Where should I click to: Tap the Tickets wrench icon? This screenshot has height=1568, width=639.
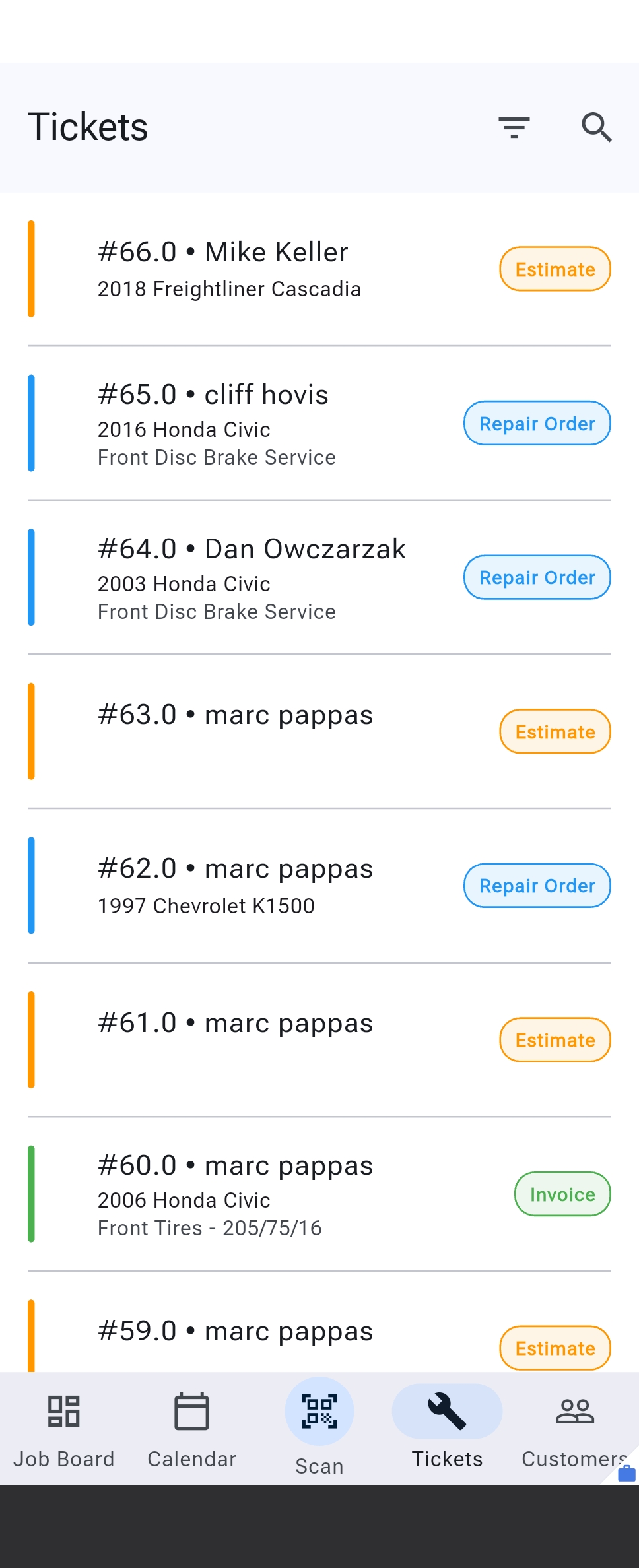(x=446, y=1410)
